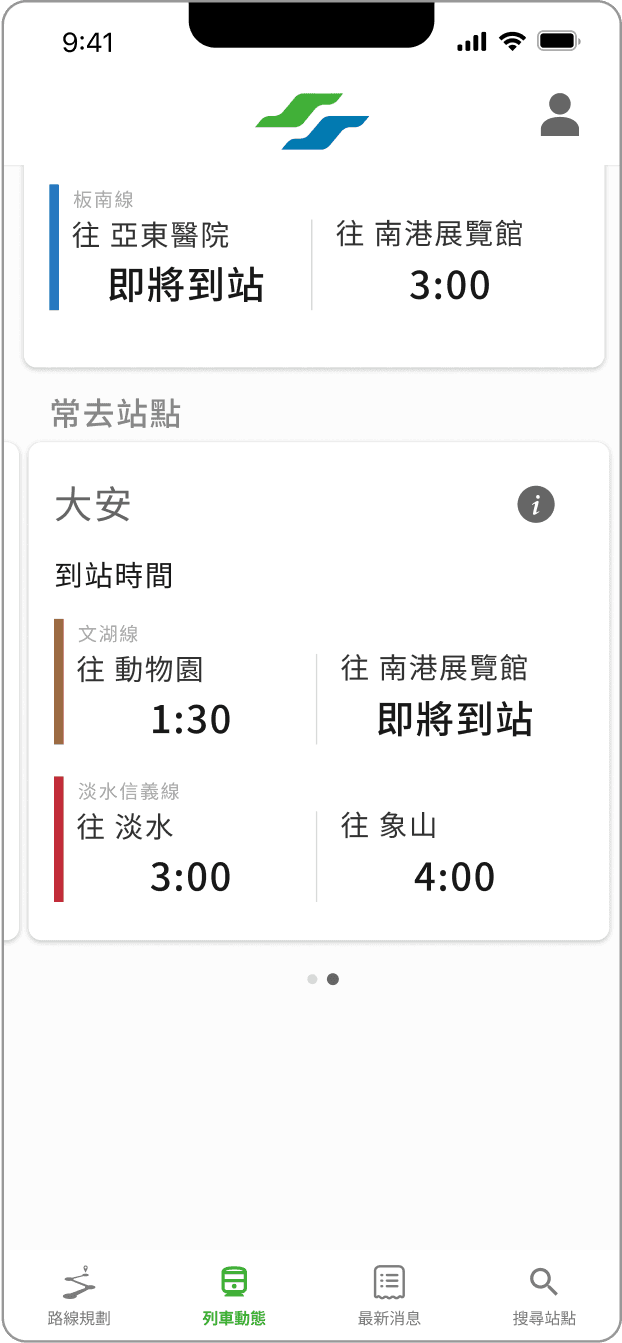Open the 搜尋站點 tab

[x=544, y=1296]
